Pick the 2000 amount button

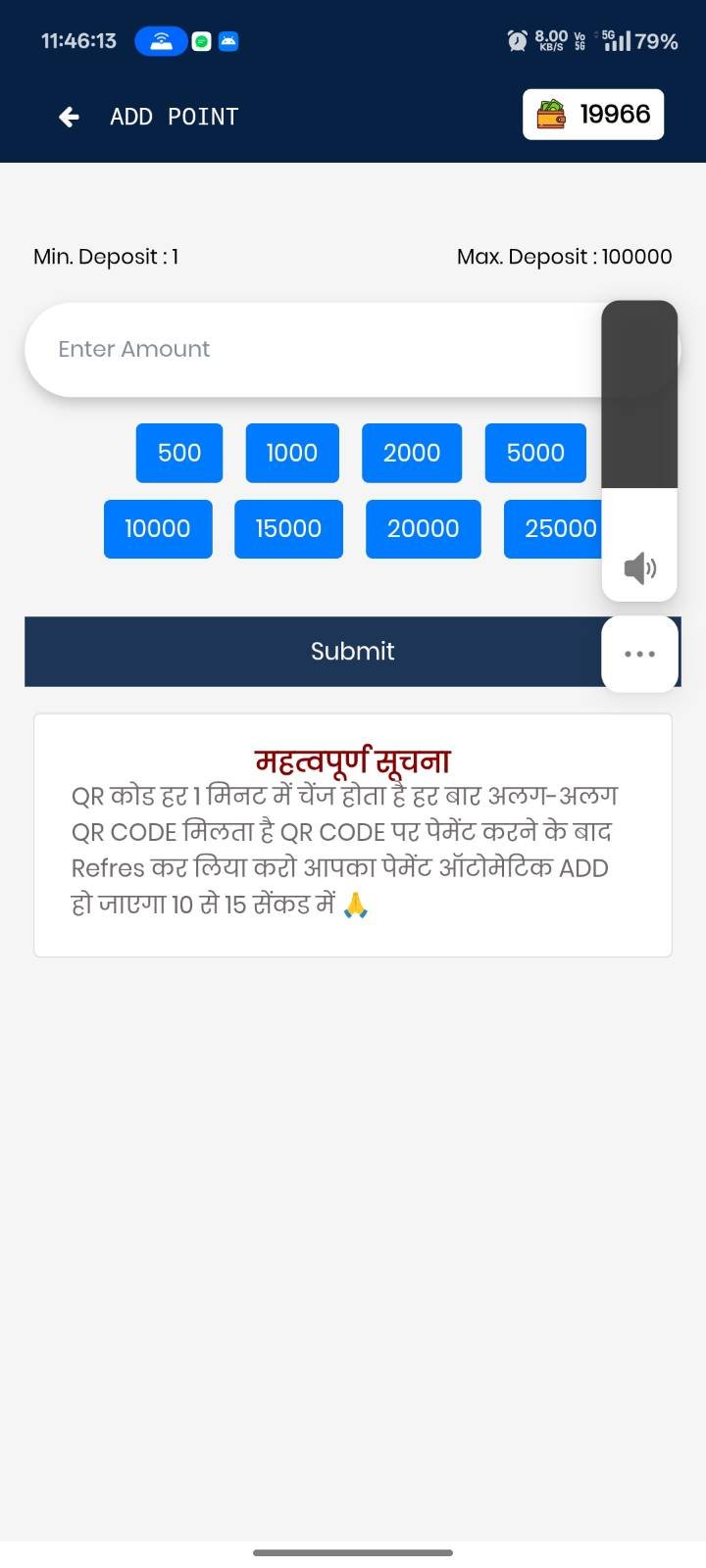[x=412, y=453]
